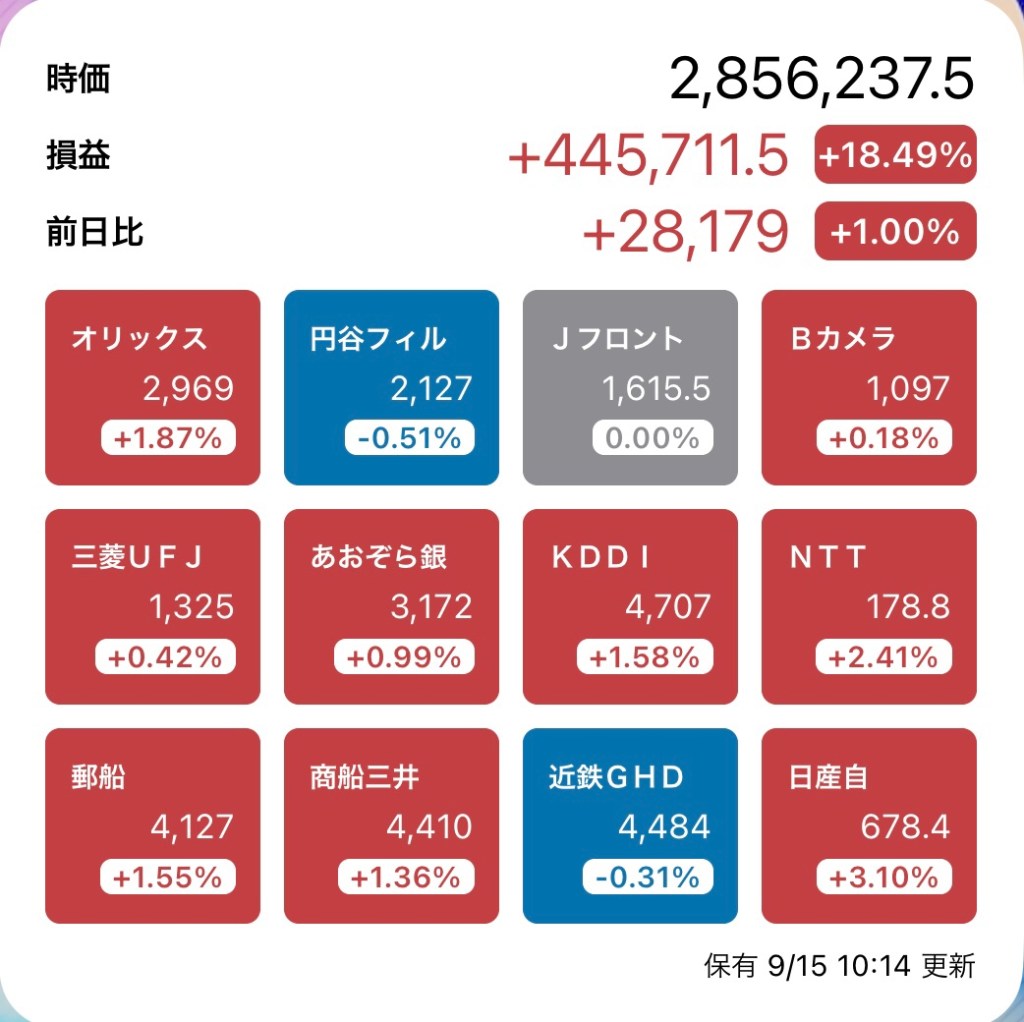Select the 郵船 stock tile

152,826
